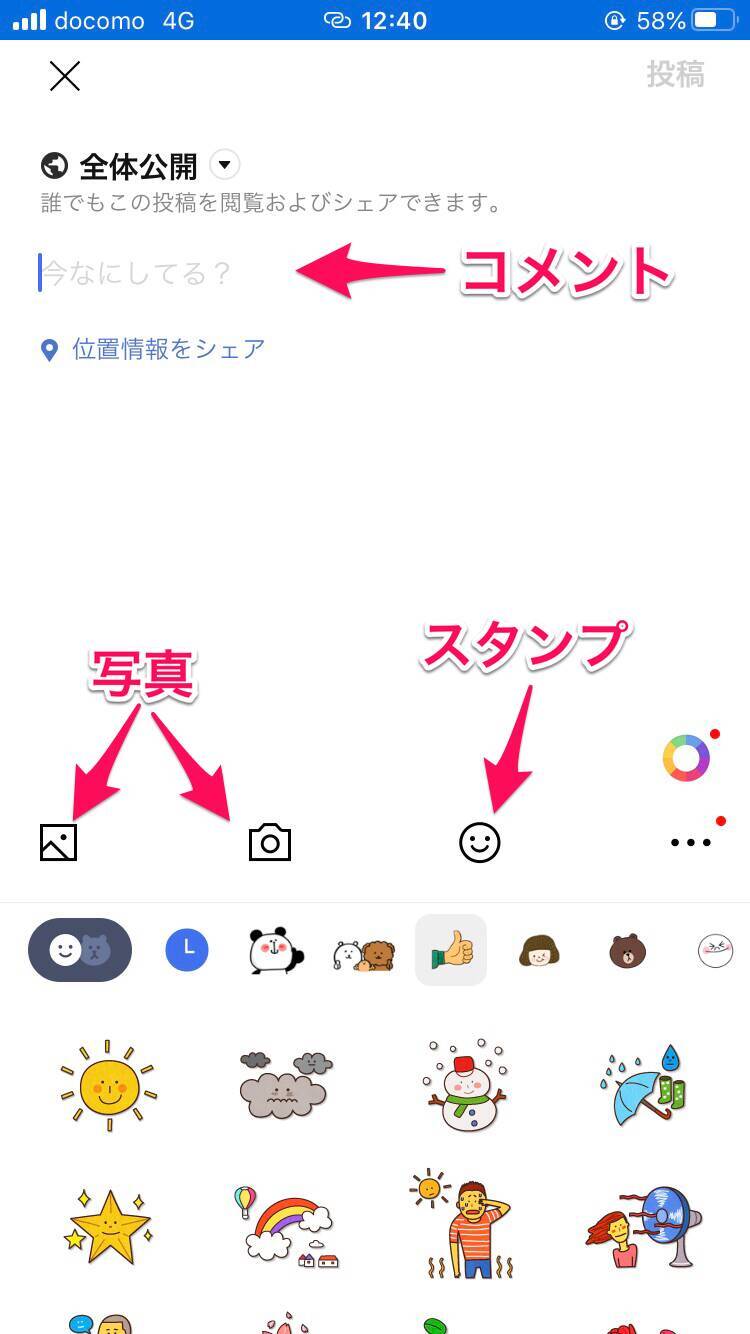Viewport: 750px width, 1334px height.
Task: Select the panda sticker pack tab
Action: [x=270, y=949]
